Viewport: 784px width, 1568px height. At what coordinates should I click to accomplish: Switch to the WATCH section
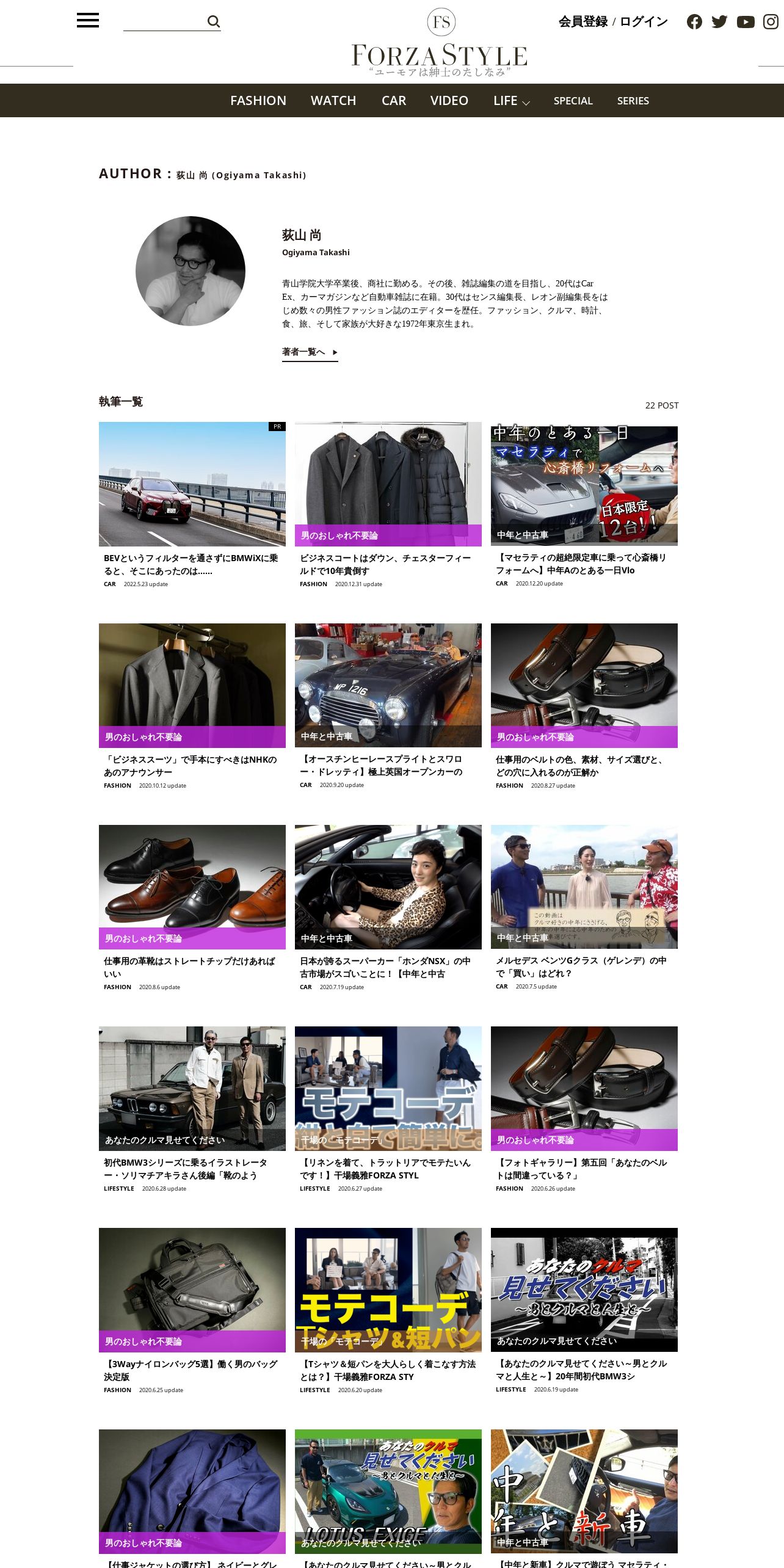(x=333, y=101)
